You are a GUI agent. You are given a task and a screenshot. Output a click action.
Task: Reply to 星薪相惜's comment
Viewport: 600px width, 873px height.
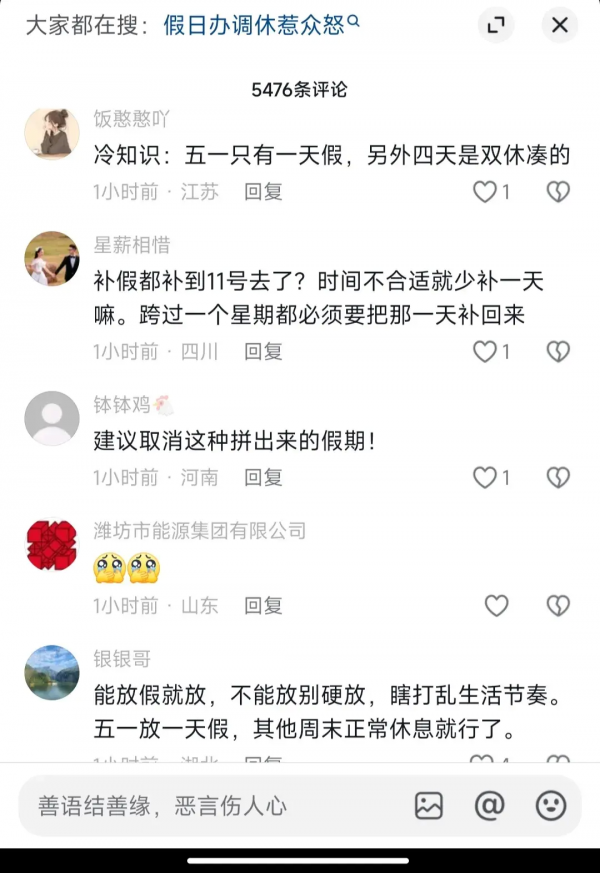point(263,351)
